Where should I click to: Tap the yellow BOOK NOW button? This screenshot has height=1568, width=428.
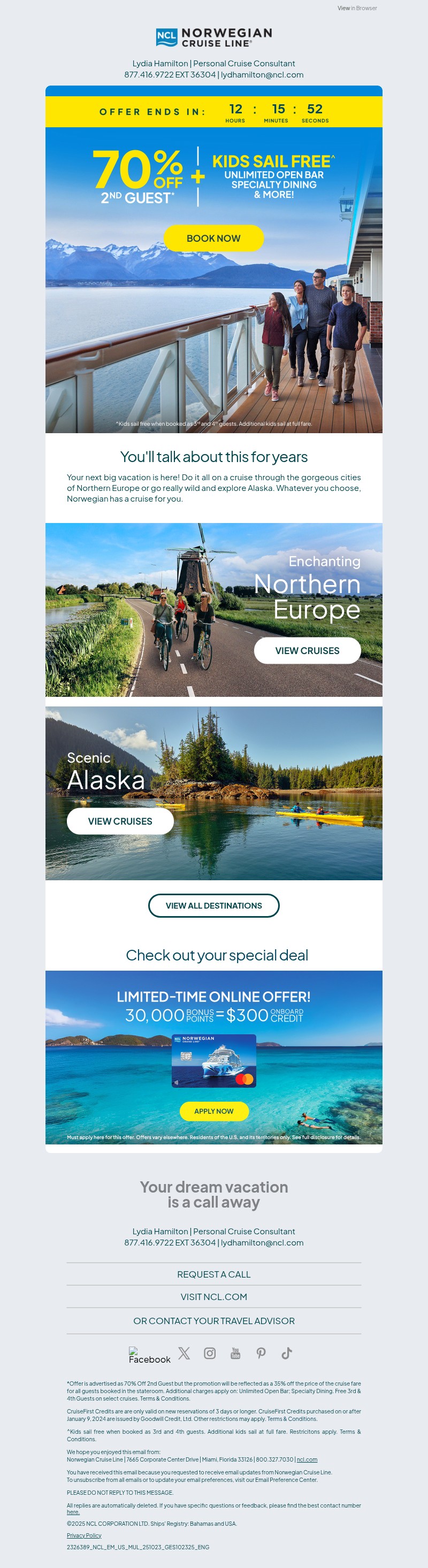213,238
